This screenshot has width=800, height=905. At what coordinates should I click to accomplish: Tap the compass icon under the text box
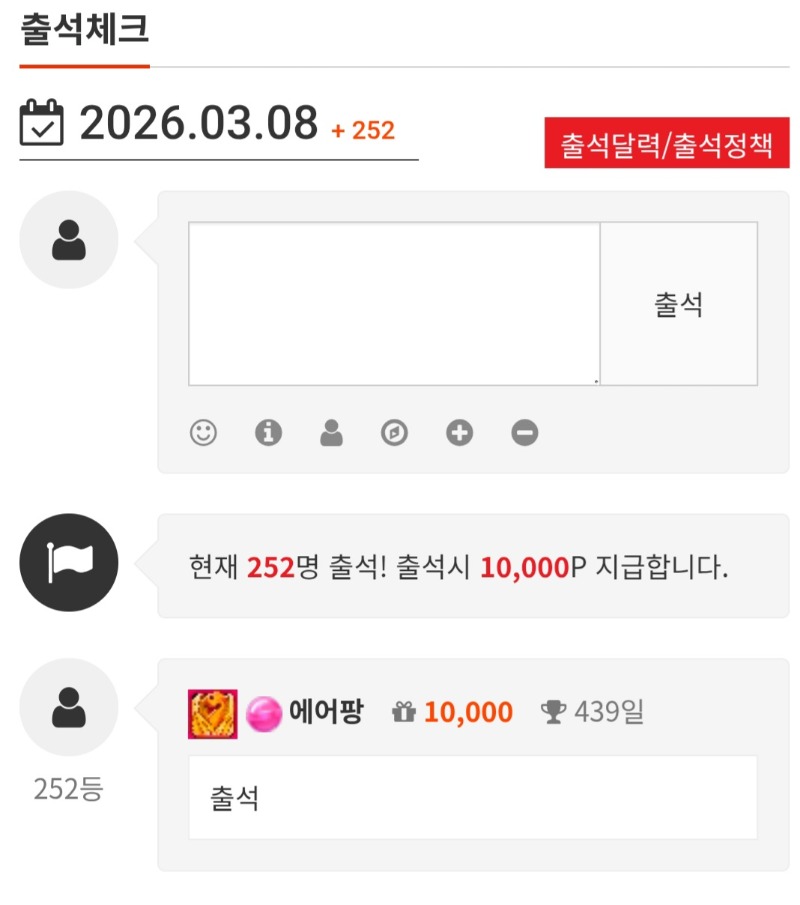[395, 433]
